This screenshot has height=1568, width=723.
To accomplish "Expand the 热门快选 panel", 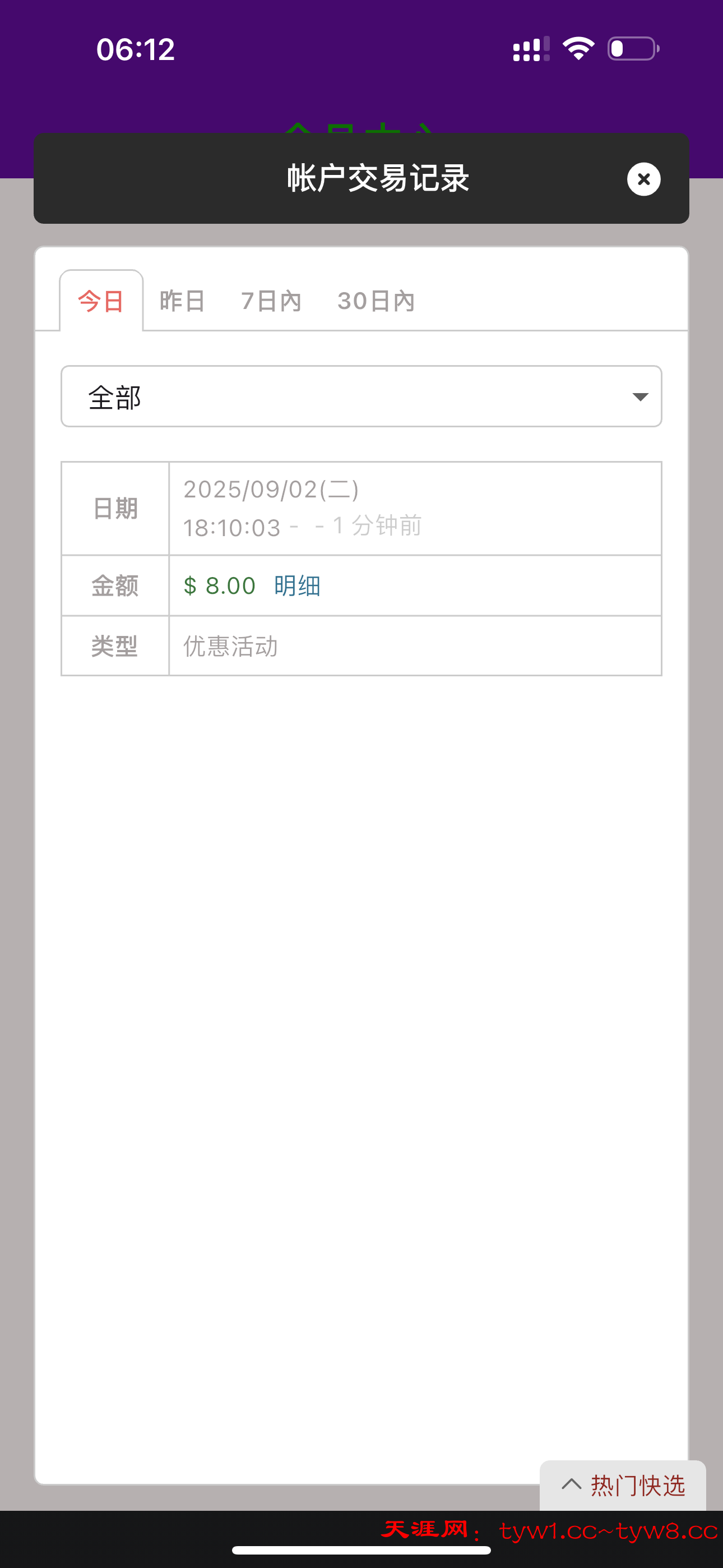I will 623,1486.
